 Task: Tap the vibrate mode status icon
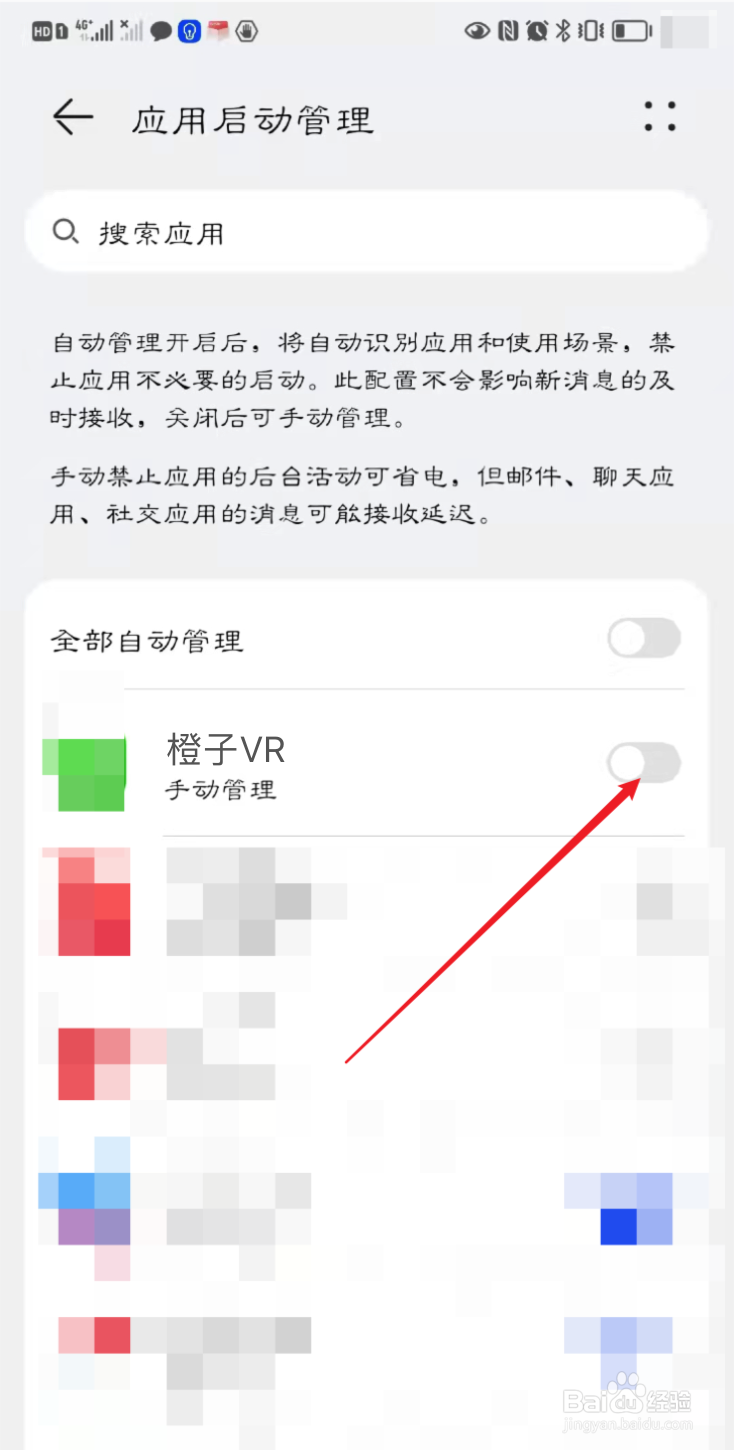tap(592, 30)
